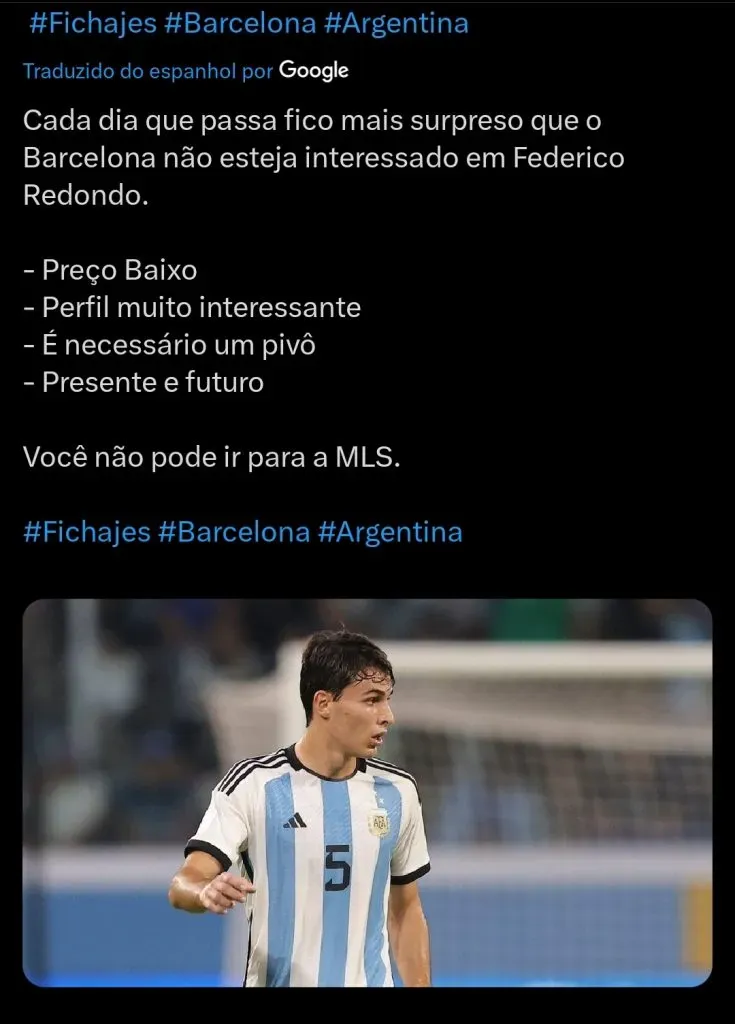
Task: Open the attached photo of the footballer
Action: 367,793
